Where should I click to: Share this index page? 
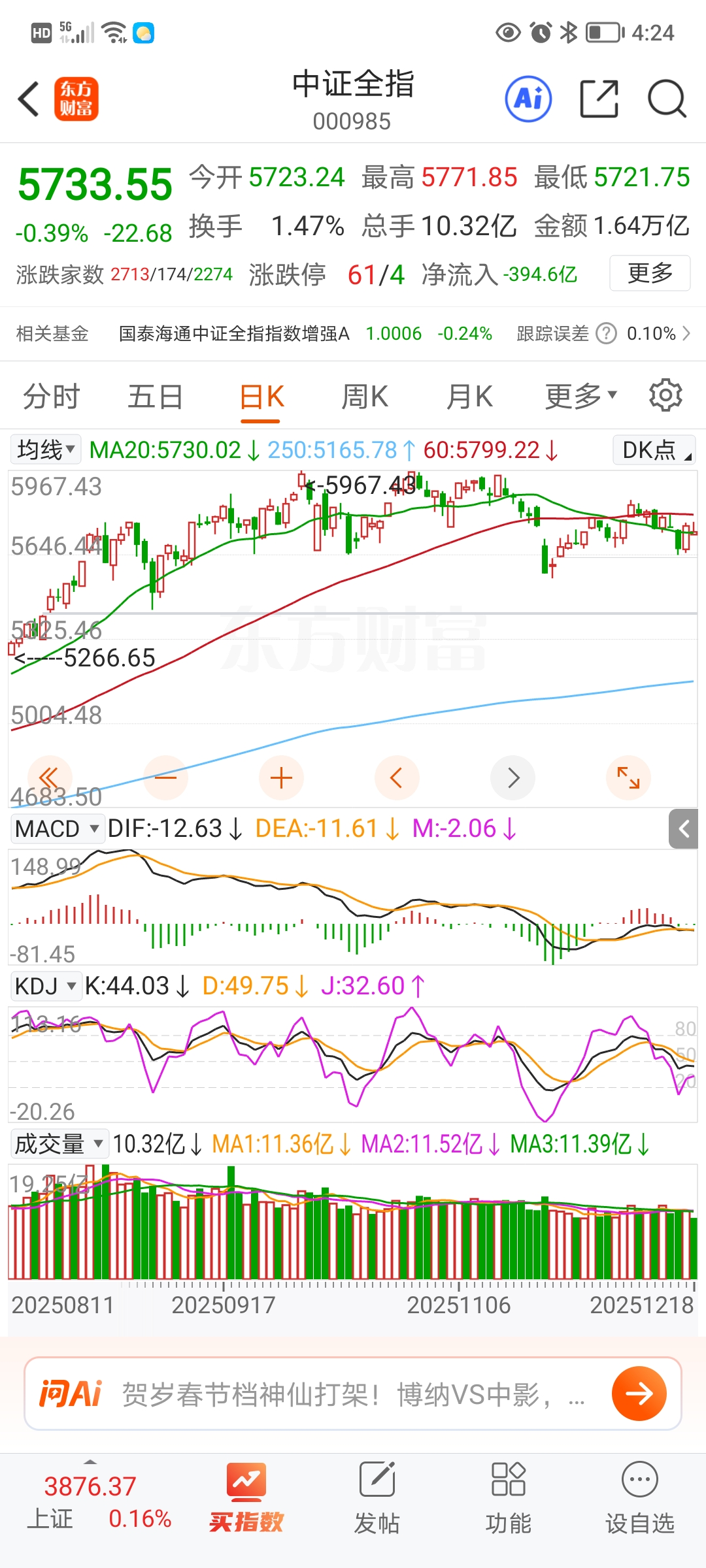click(599, 99)
